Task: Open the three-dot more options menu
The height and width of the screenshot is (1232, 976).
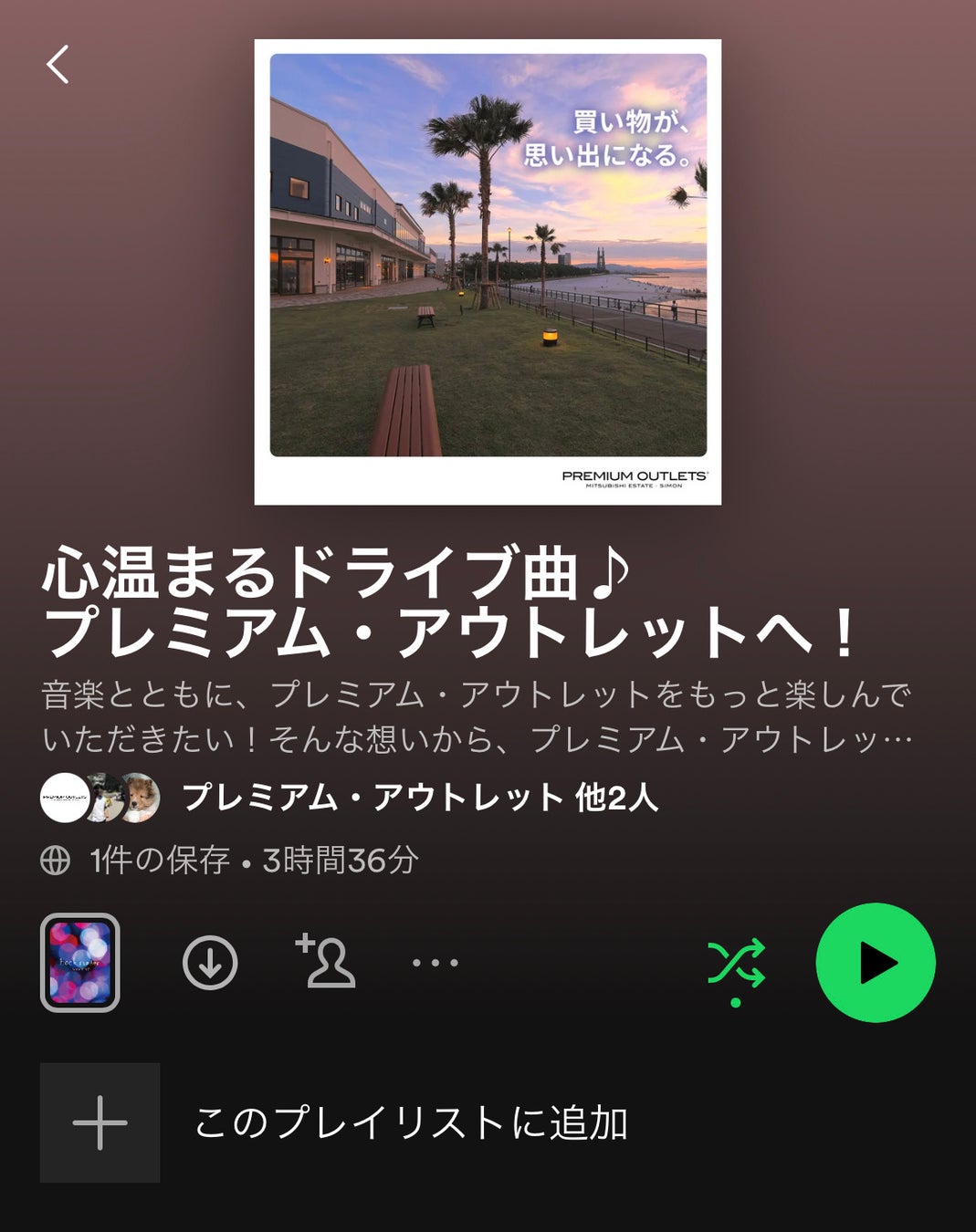Action: (x=435, y=963)
